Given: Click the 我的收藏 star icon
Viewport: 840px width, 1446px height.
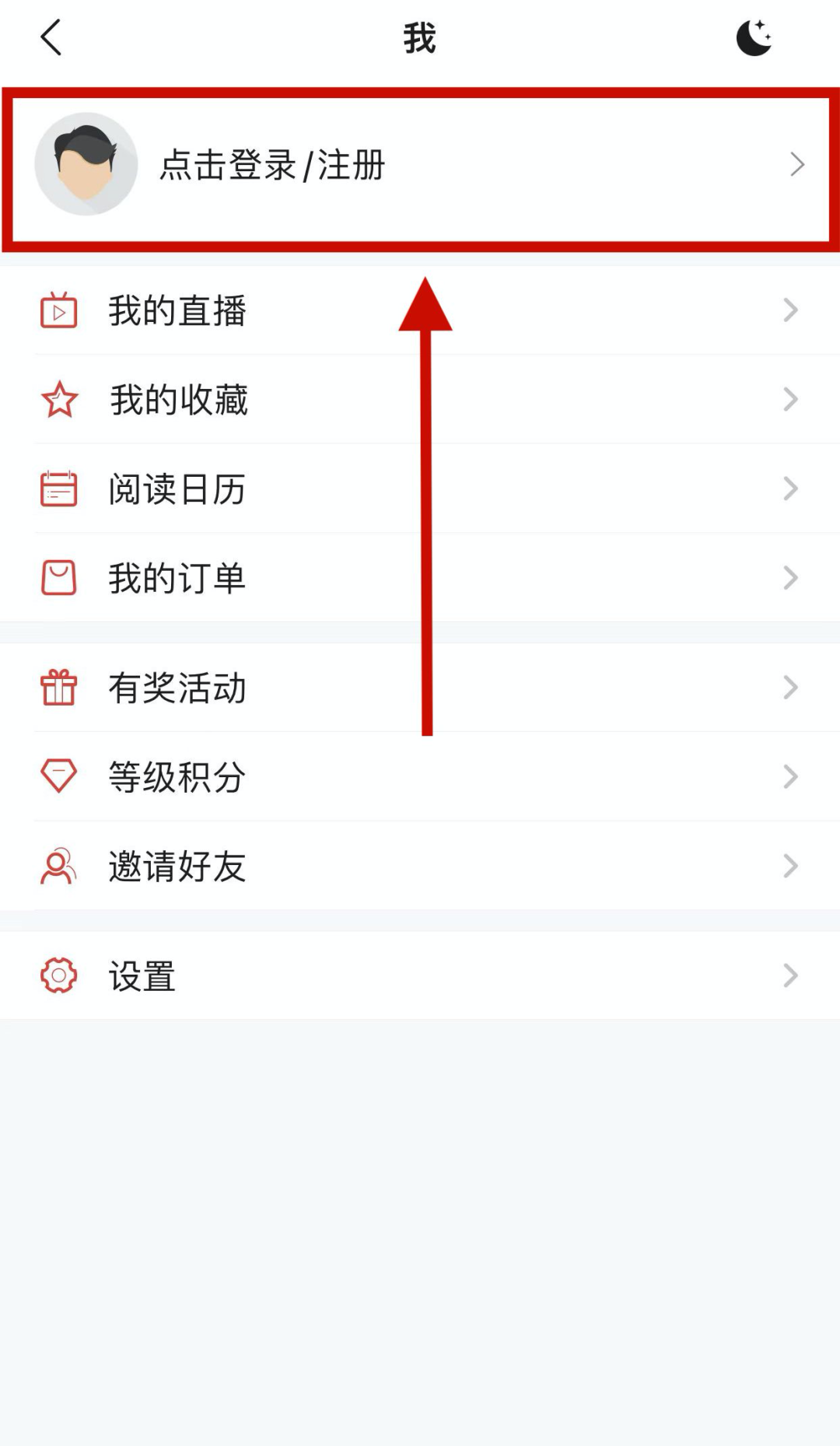Looking at the screenshot, I should [x=58, y=400].
